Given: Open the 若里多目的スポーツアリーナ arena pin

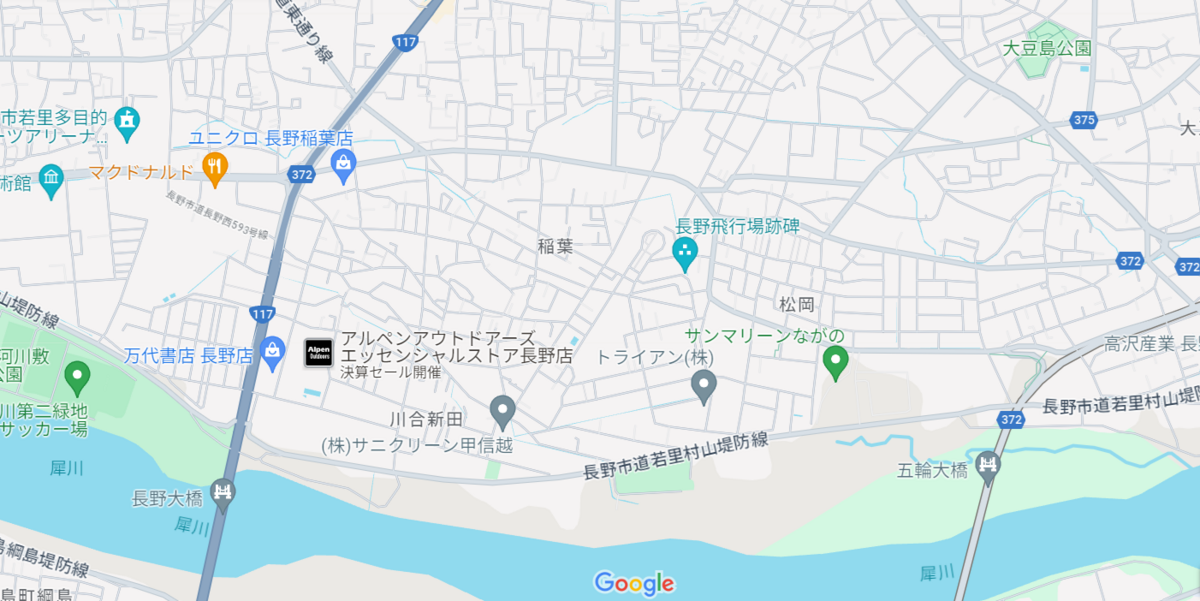Looking at the screenshot, I should point(126,121).
